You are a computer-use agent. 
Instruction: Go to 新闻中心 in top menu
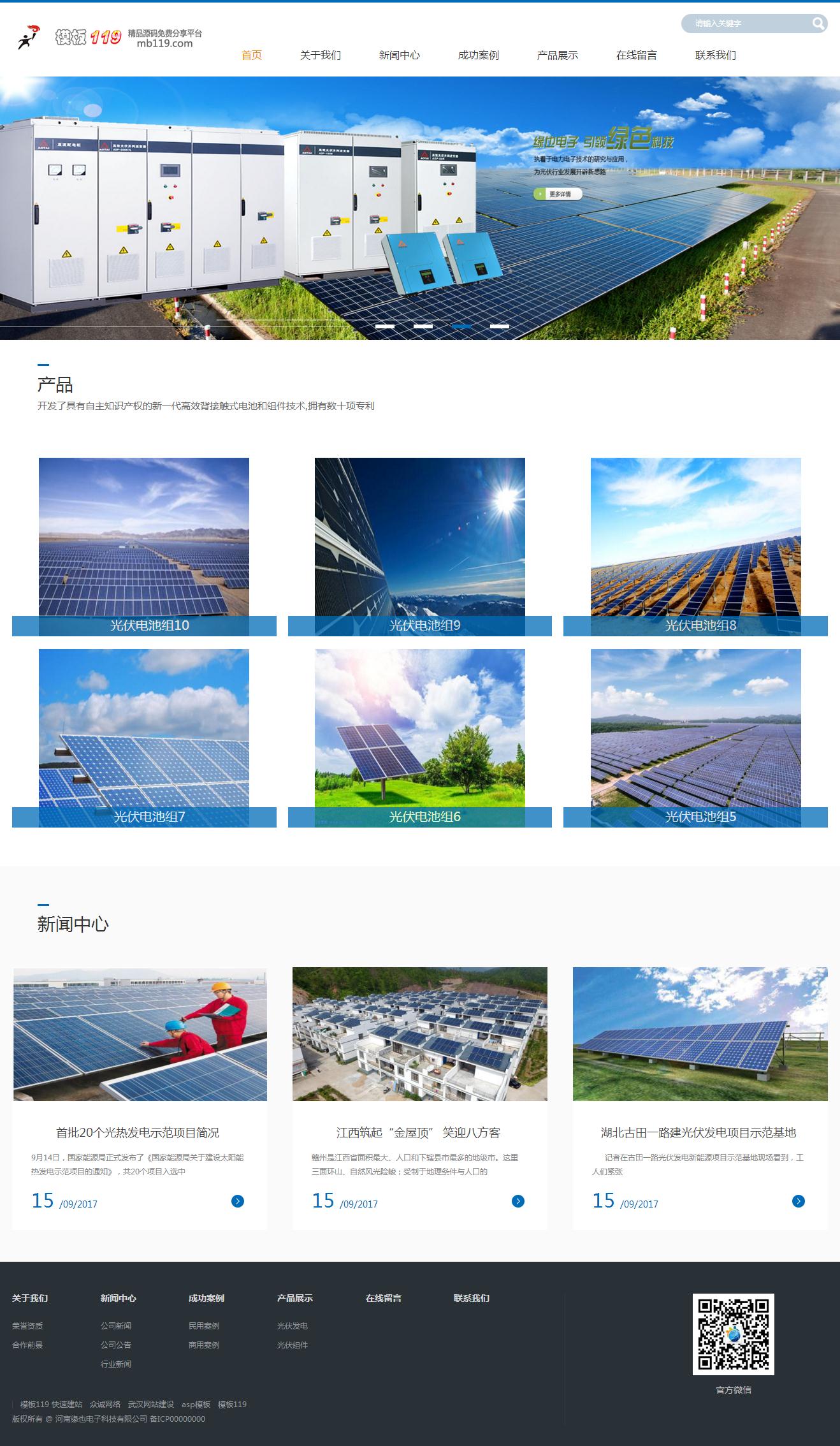pos(399,55)
